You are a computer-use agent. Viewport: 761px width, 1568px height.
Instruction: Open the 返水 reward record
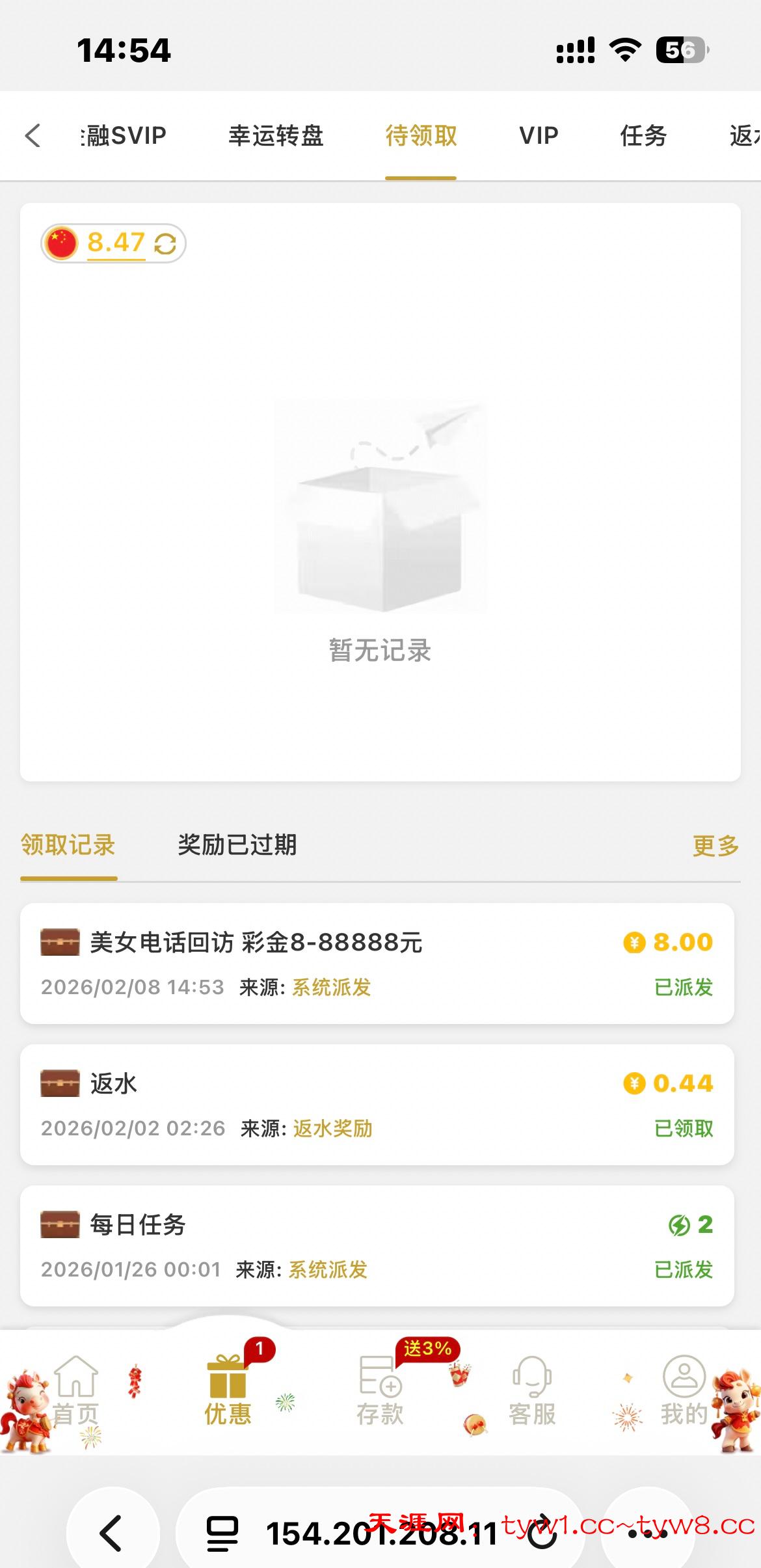377,1105
